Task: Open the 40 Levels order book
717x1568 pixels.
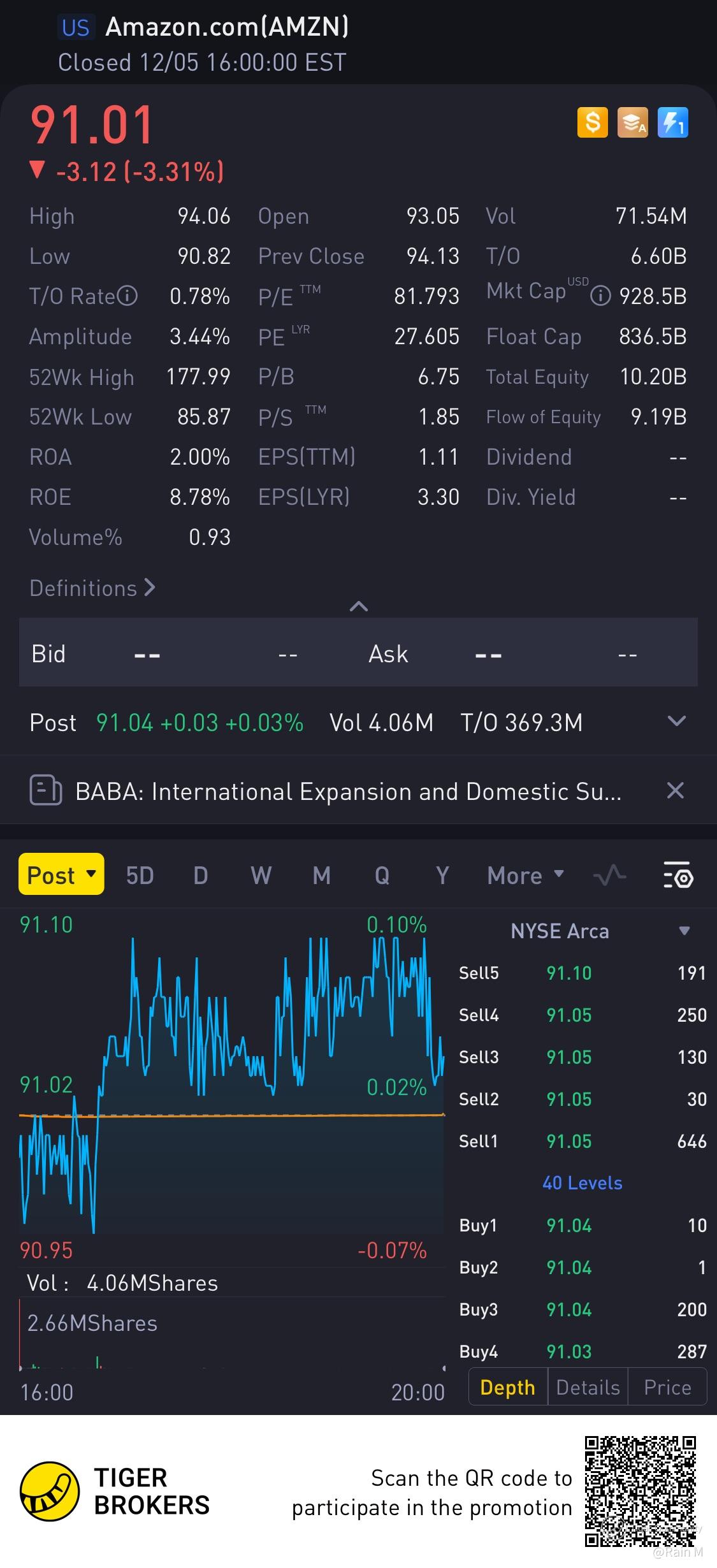Action: coord(582,1184)
